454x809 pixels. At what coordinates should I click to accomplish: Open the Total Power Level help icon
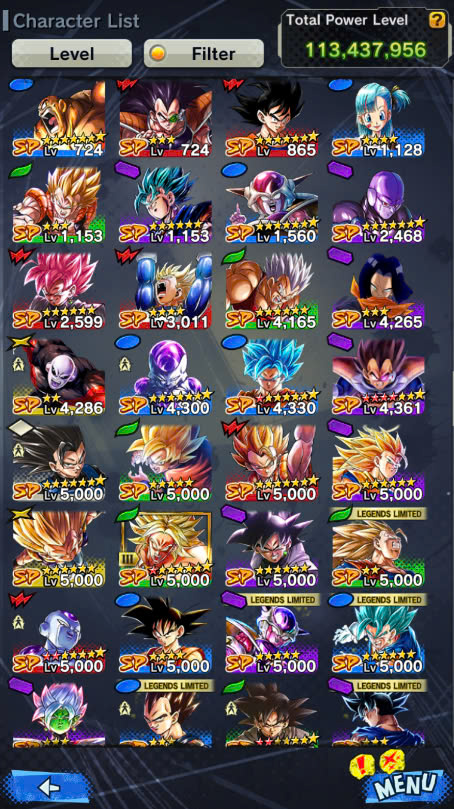pyautogui.click(x=436, y=21)
